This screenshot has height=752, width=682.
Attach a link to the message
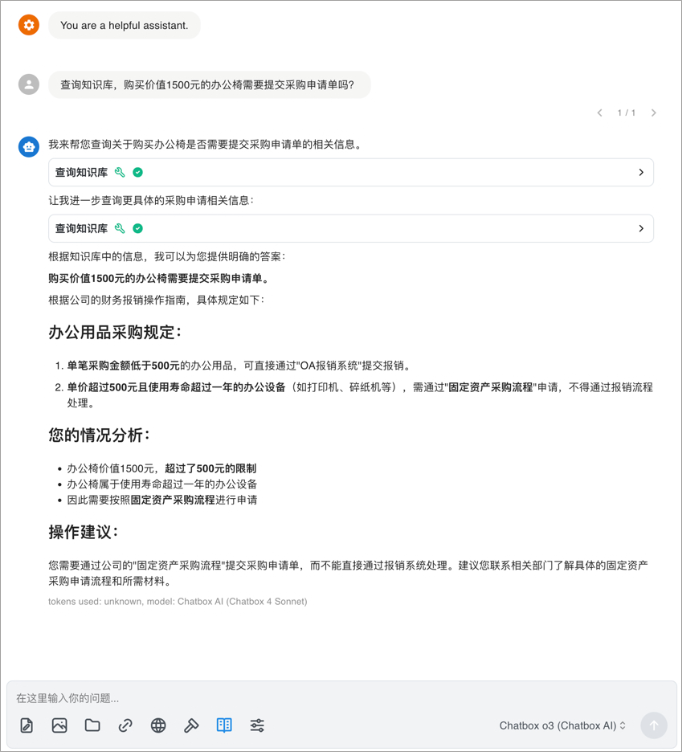coord(125,725)
